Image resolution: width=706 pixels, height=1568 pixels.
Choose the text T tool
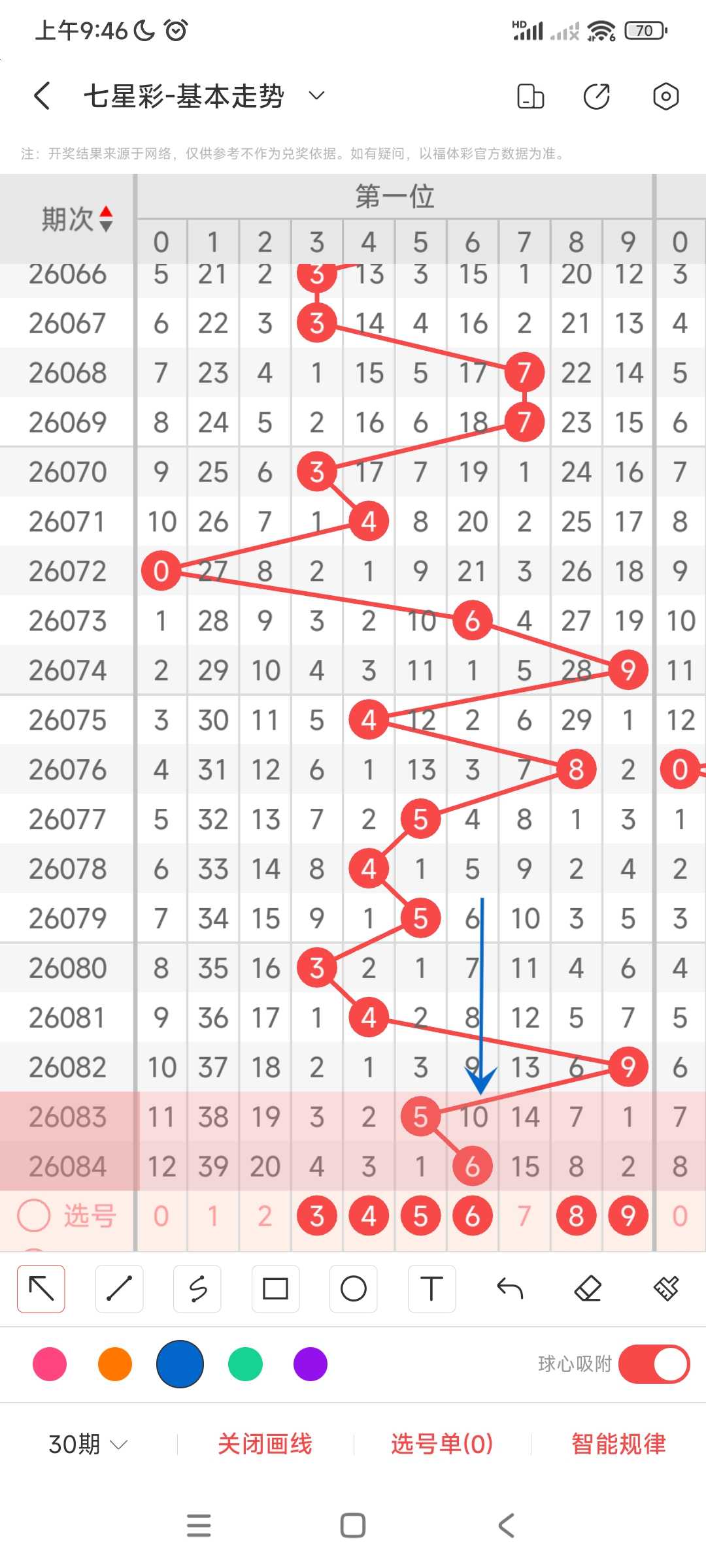pos(431,1288)
